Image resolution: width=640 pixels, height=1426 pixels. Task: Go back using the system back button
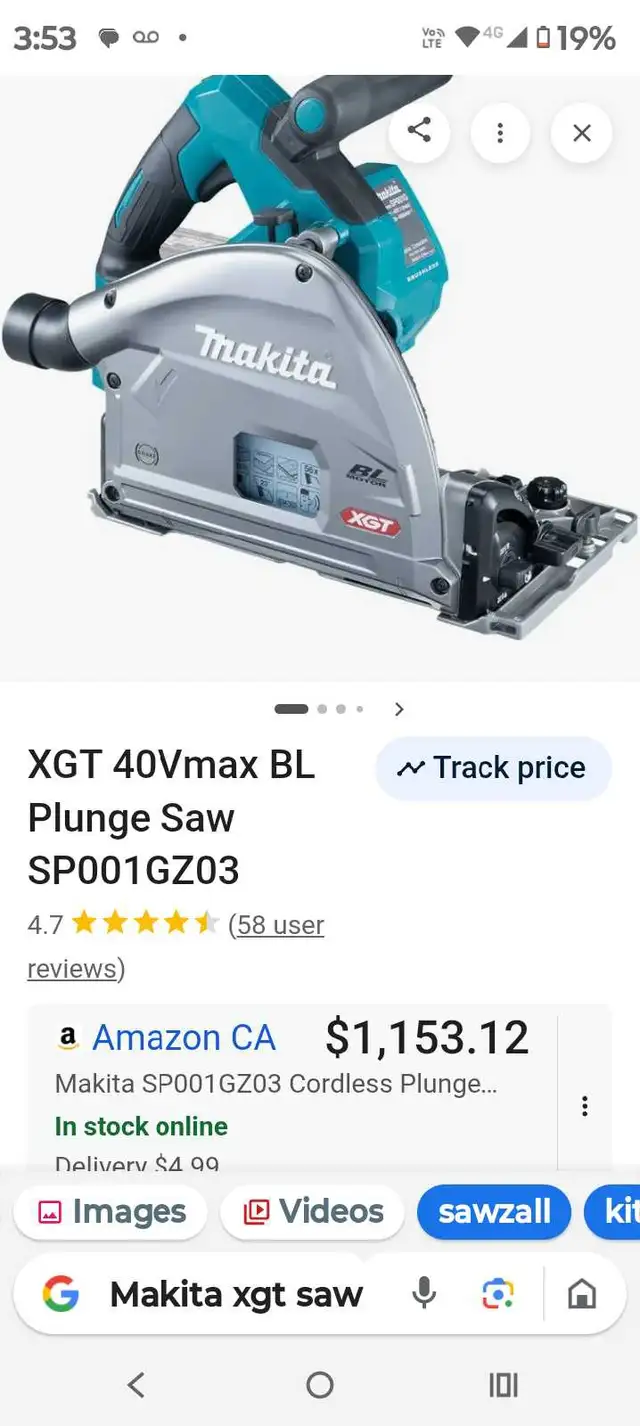coord(137,1385)
